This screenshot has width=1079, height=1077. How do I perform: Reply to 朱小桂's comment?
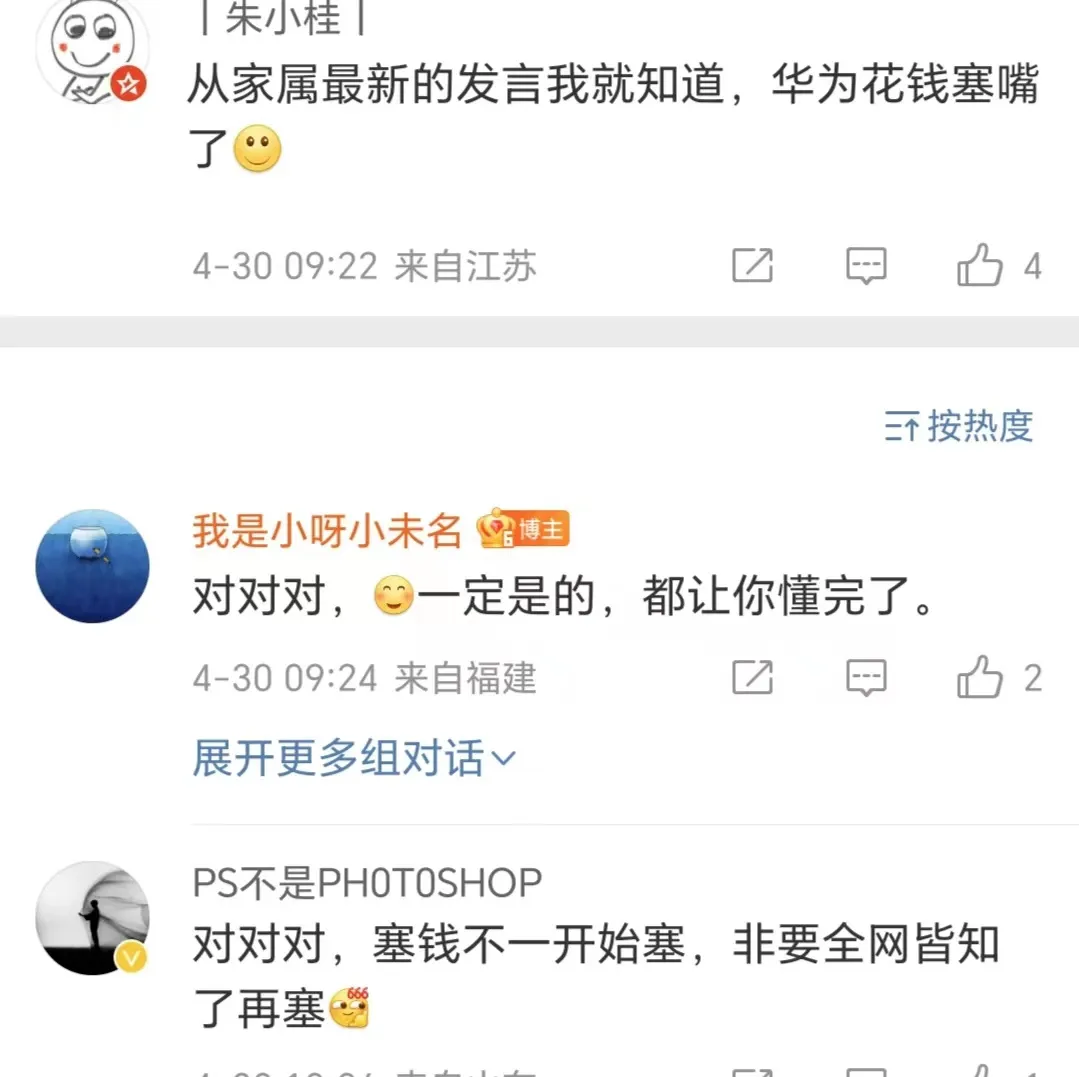866,266
